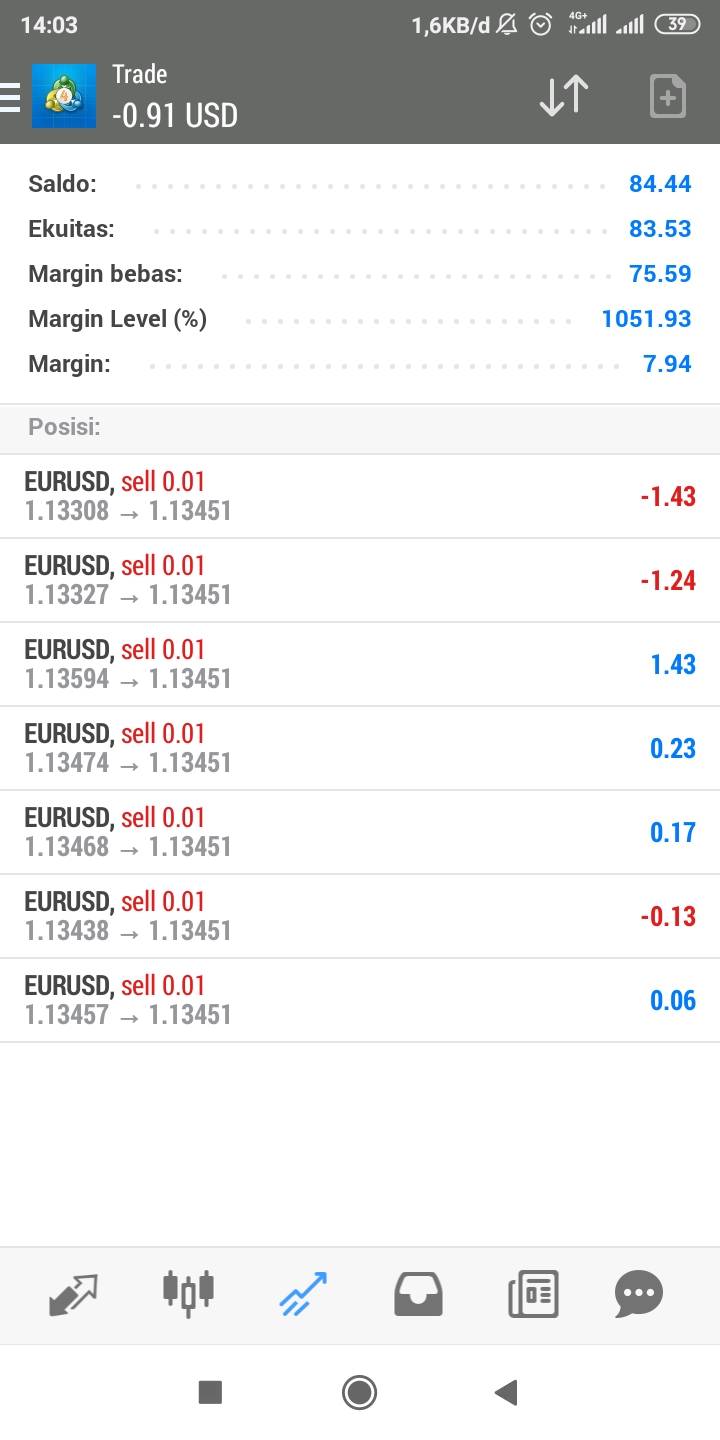The image size is (720, 1440).
Task: Sort positions with the arrows icon
Action: point(563,96)
